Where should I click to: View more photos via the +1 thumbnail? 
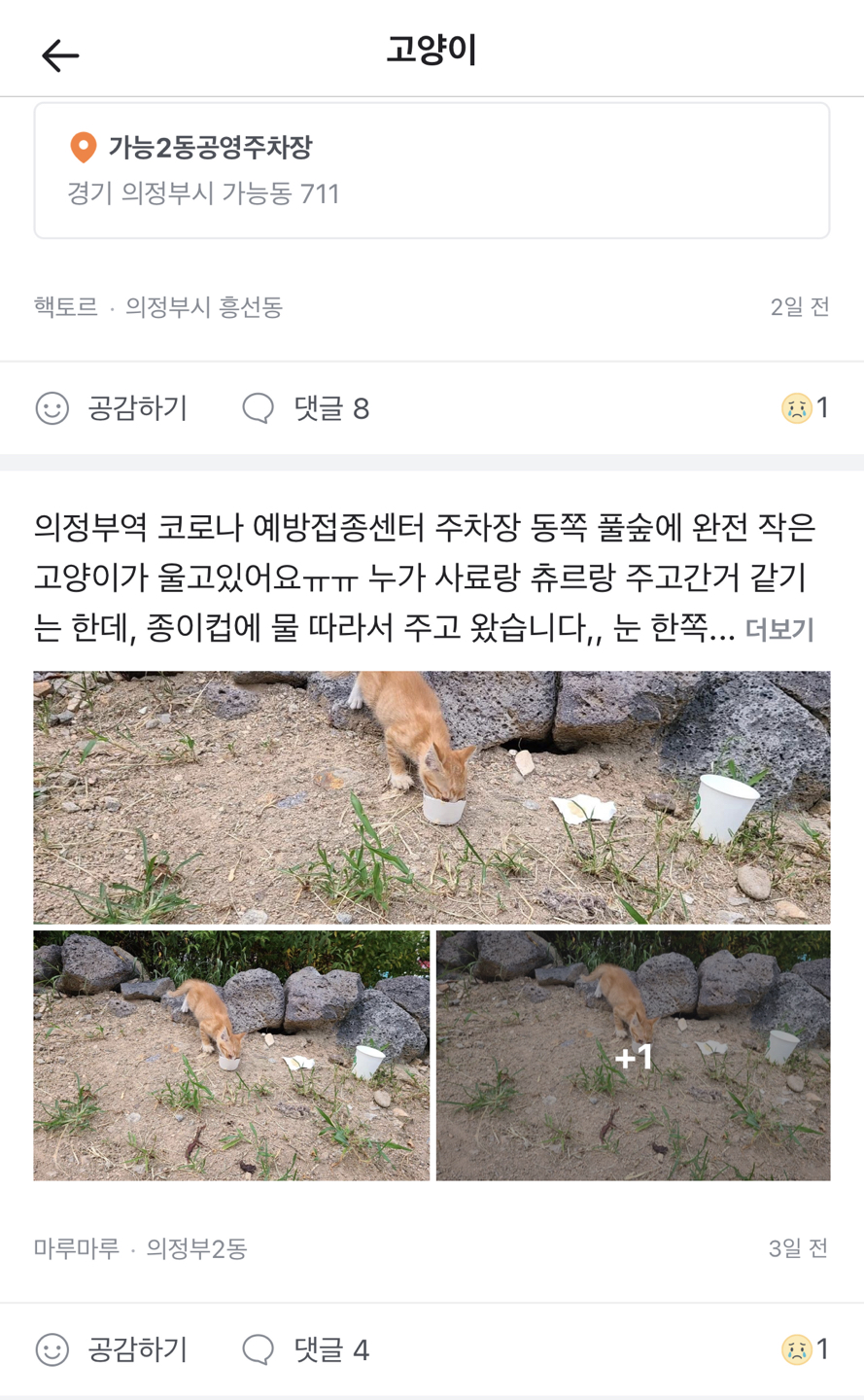634,1056
